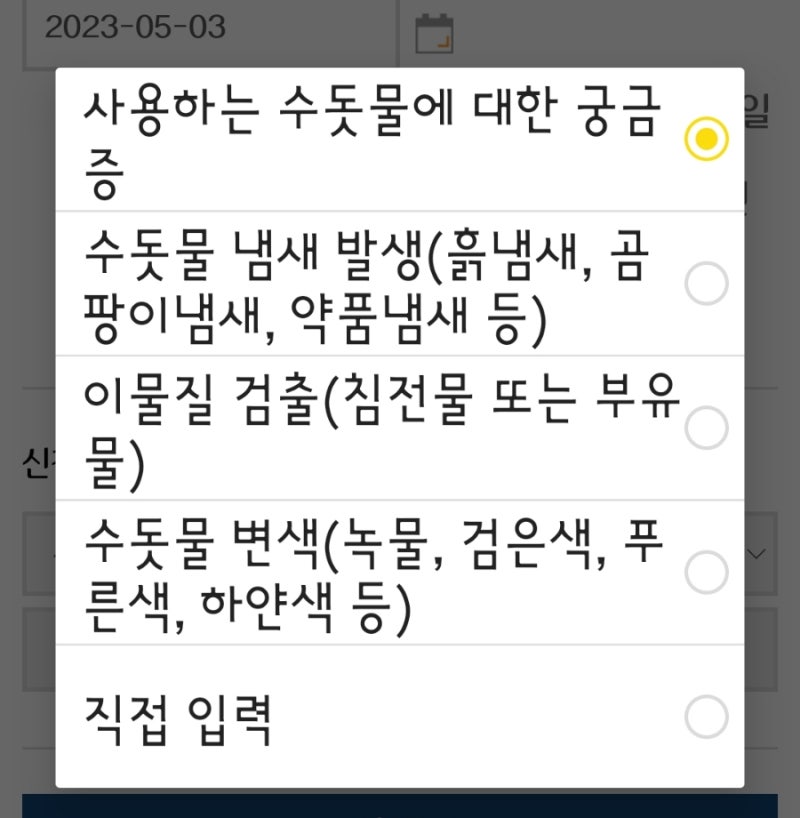
Task: Choose 수돗물 냄새 발생 option
Action: (x=400, y=284)
